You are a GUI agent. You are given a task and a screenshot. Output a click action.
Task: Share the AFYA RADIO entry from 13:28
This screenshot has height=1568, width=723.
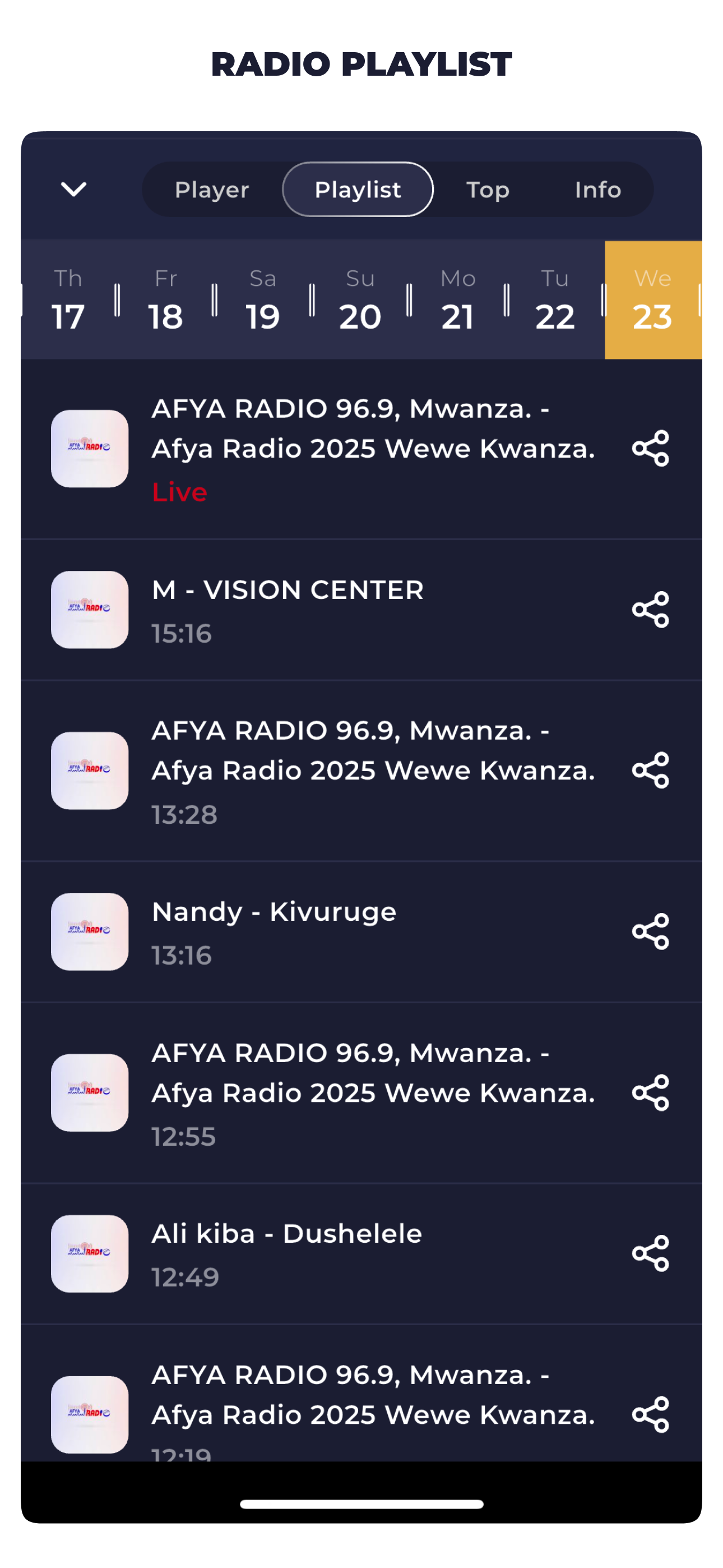click(651, 770)
